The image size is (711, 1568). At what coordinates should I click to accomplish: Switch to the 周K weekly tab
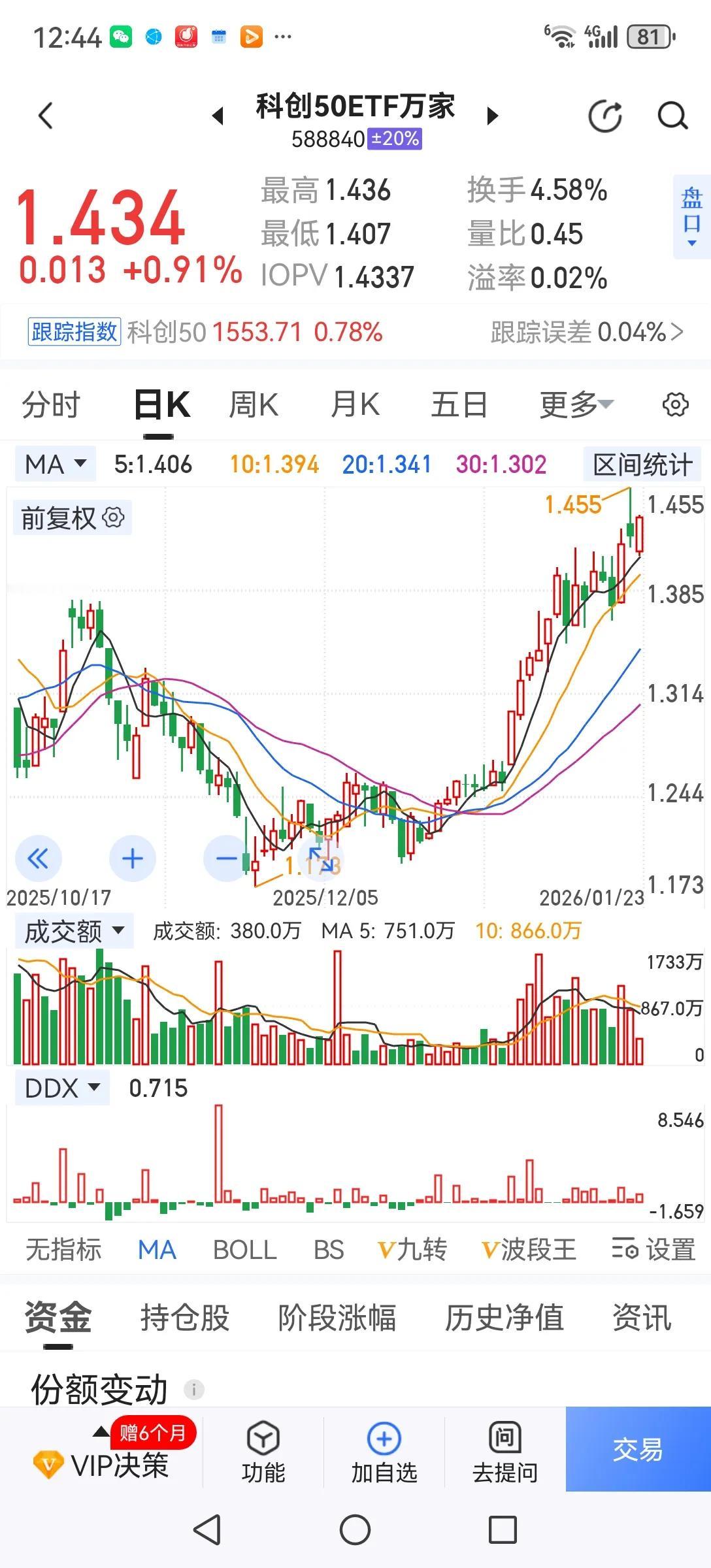point(254,404)
